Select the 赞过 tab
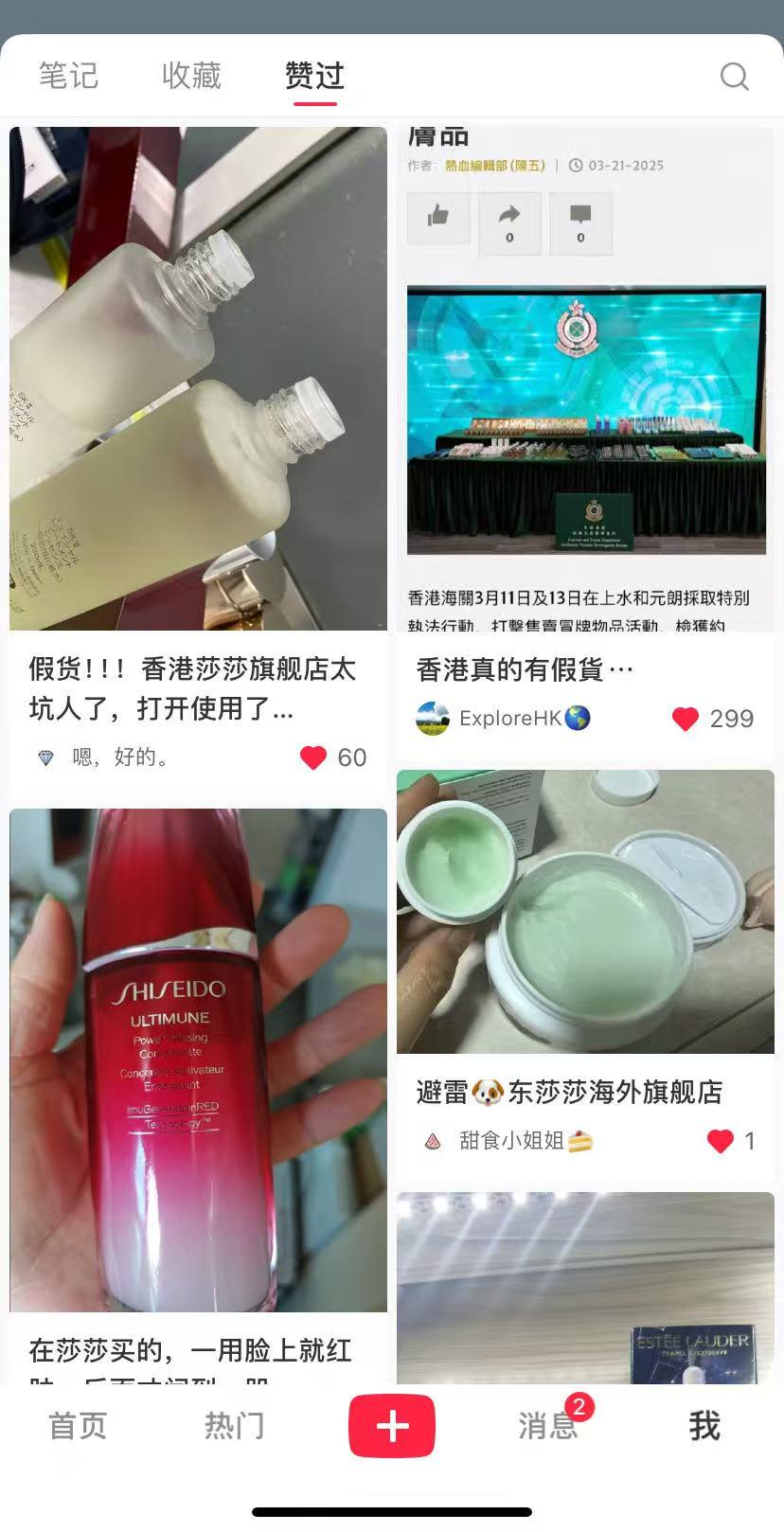Screen dimensions: 784x1532 pos(314,76)
